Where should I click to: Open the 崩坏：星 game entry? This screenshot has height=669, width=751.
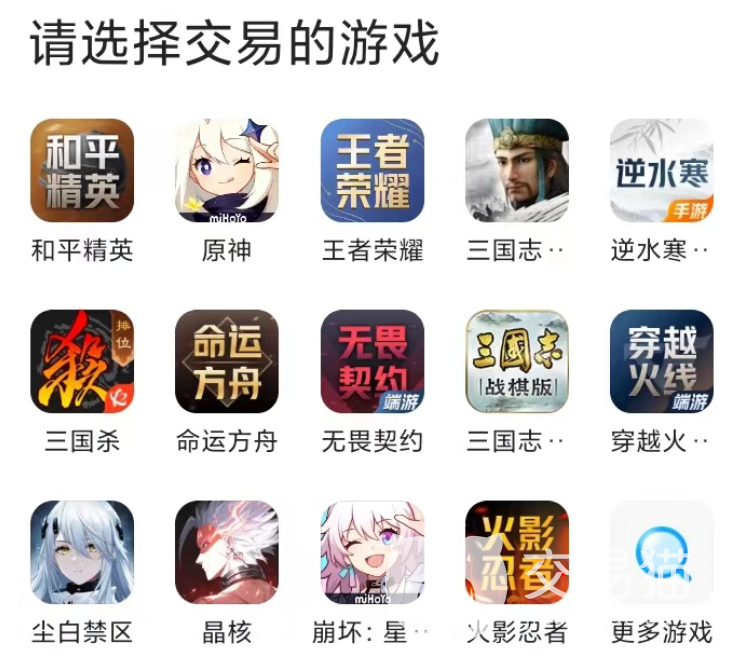372,552
